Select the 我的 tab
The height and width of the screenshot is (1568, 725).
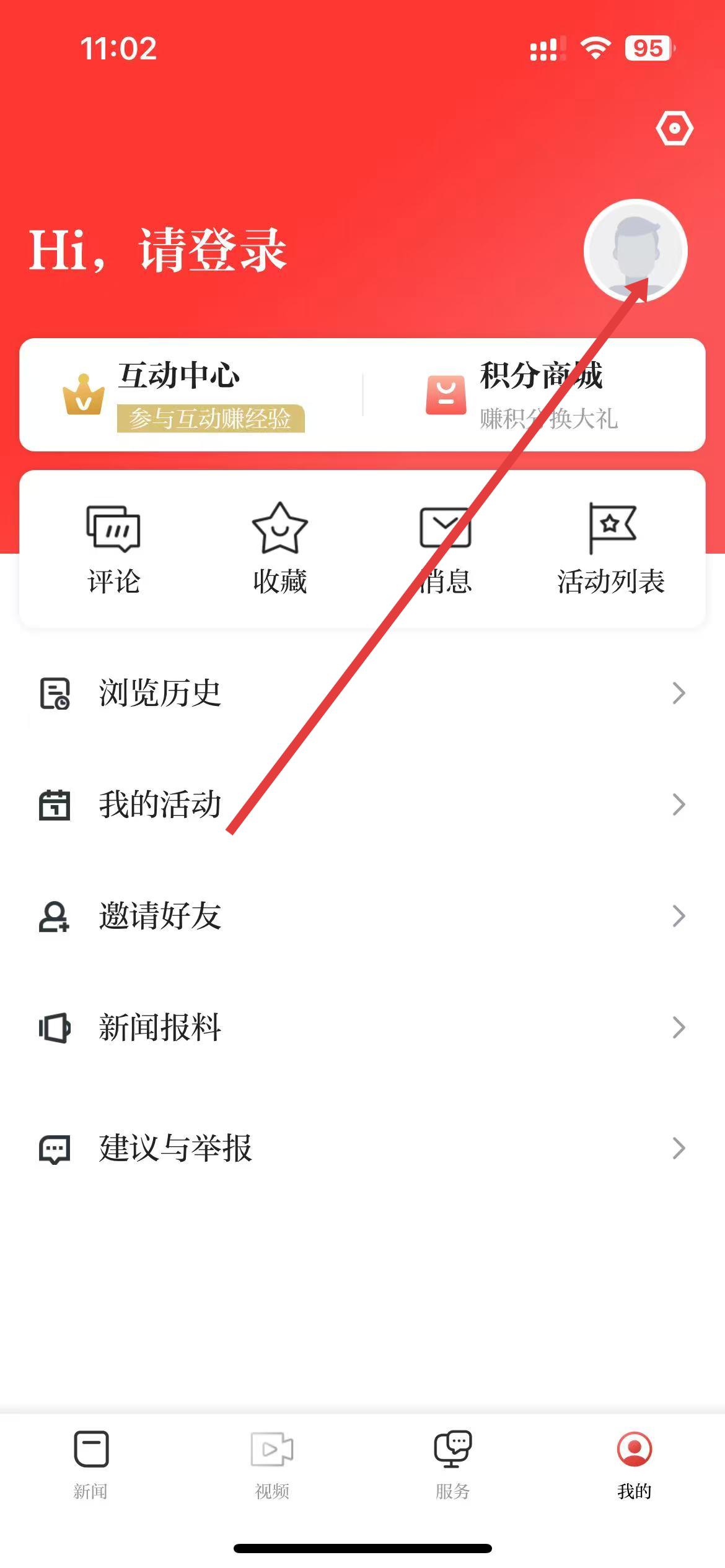634,1464
